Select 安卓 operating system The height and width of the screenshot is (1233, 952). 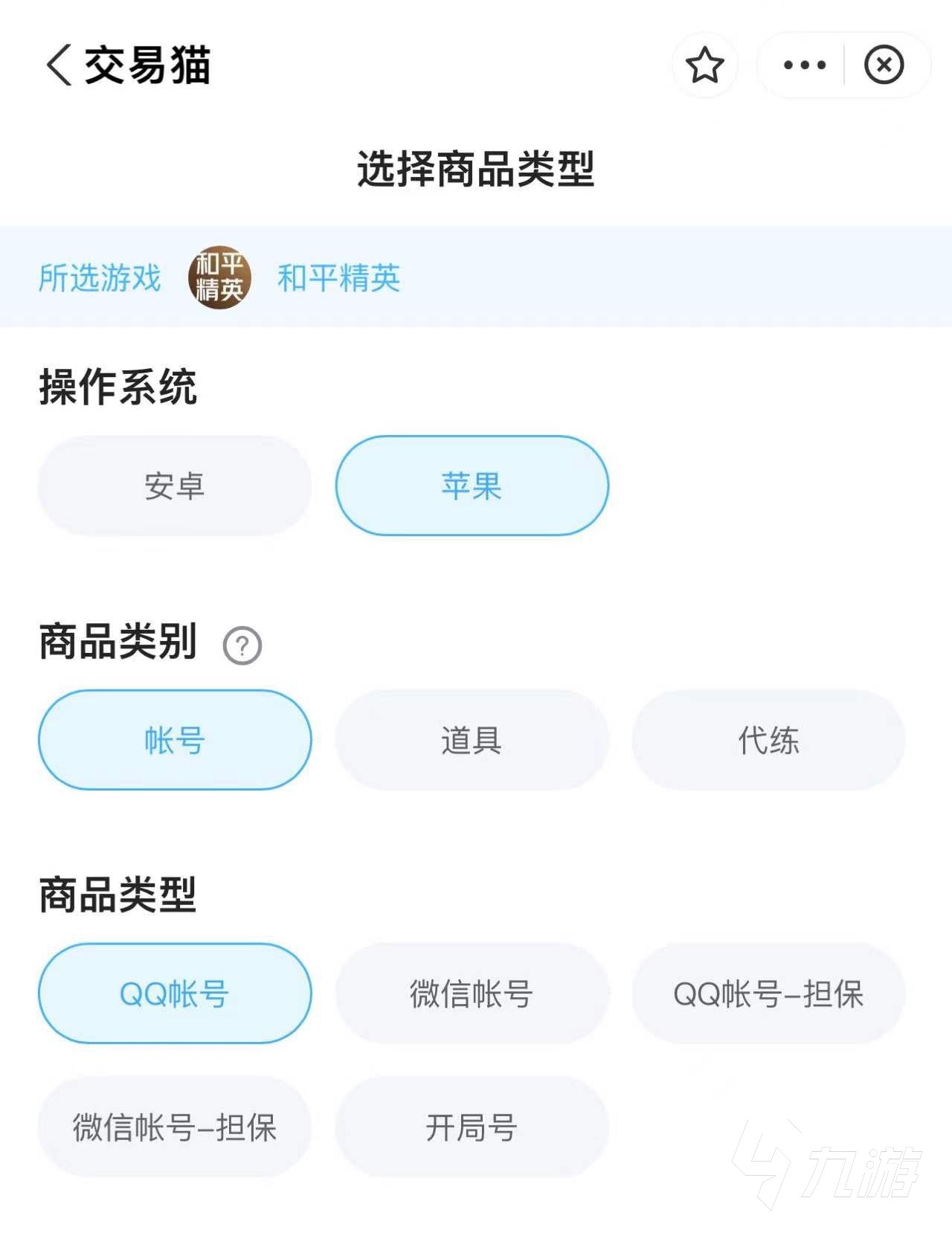(x=175, y=486)
